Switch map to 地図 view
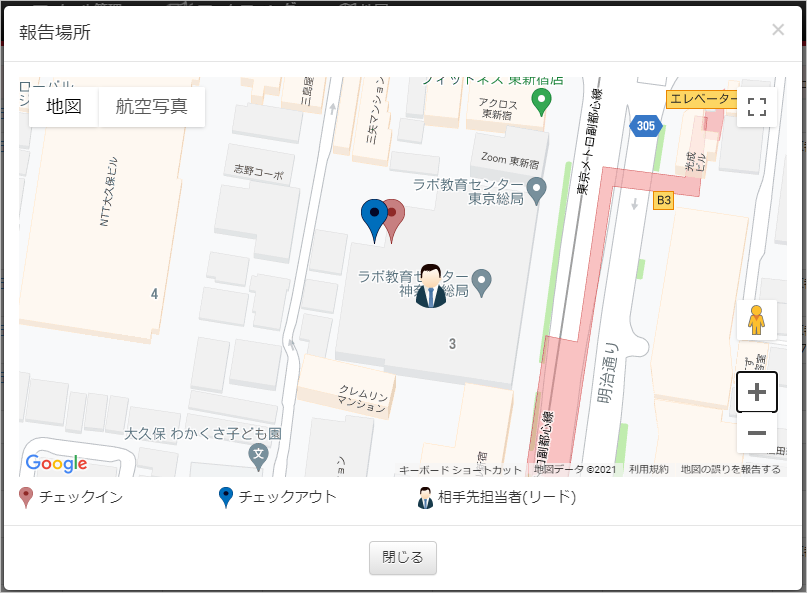This screenshot has width=807, height=593. tap(64, 106)
